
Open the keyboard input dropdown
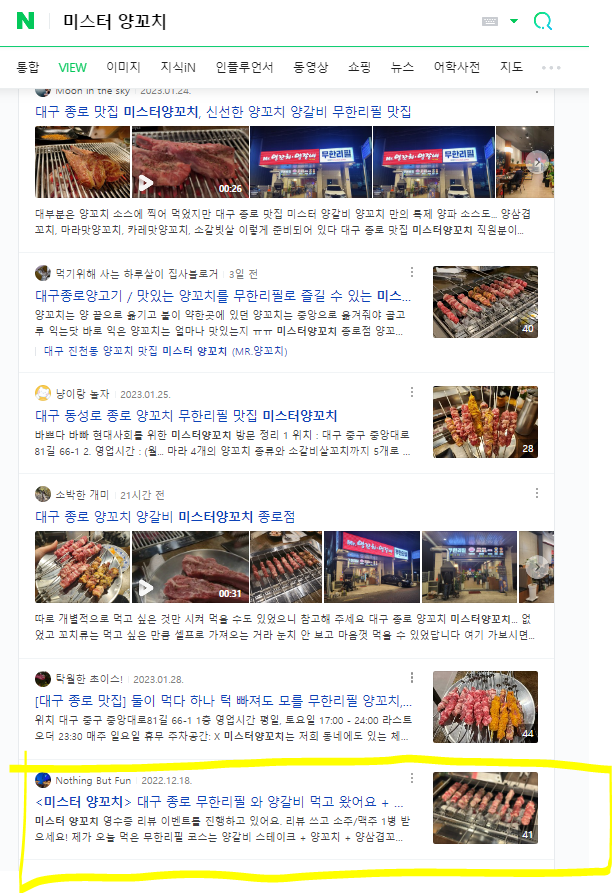click(514, 21)
